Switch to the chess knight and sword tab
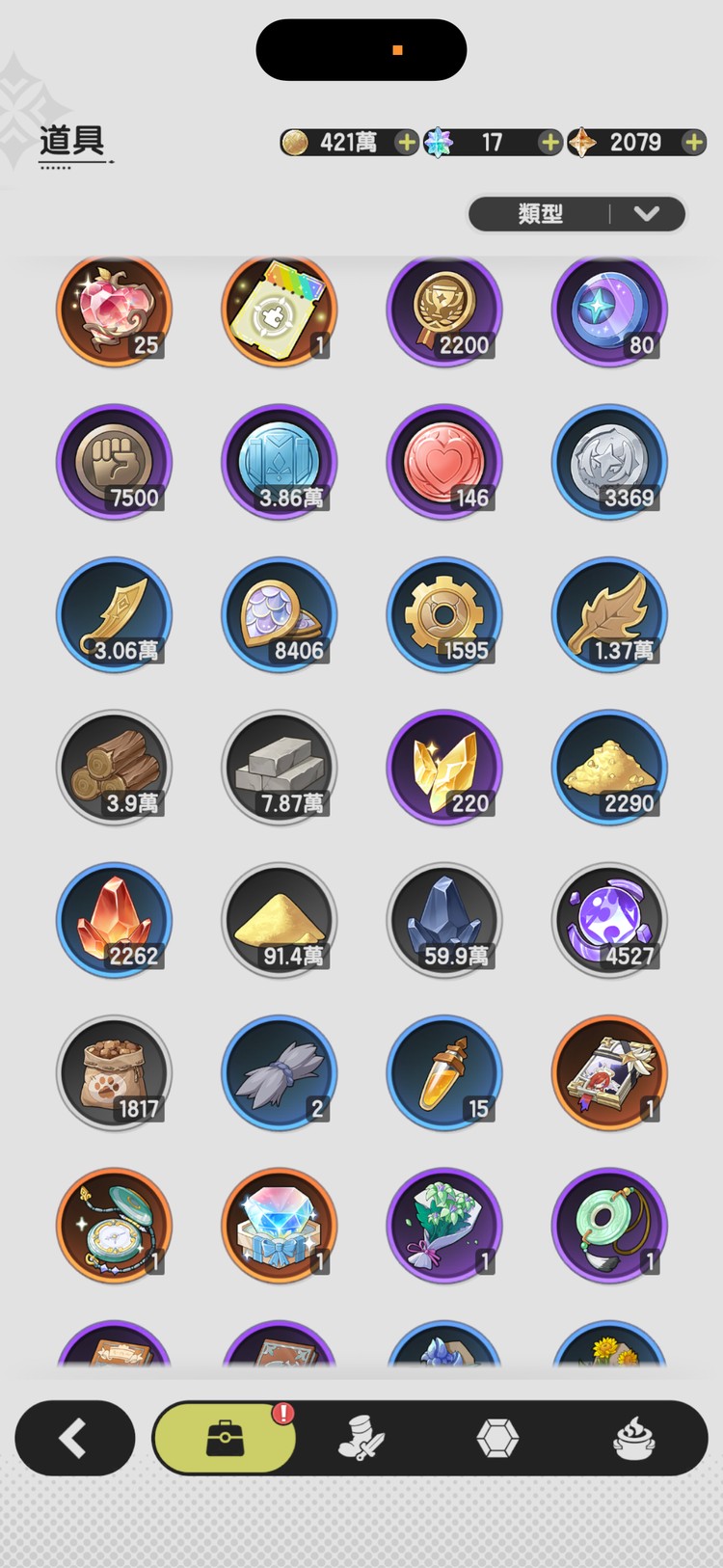Image resolution: width=723 pixels, height=1568 pixels. click(x=361, y=1438)
